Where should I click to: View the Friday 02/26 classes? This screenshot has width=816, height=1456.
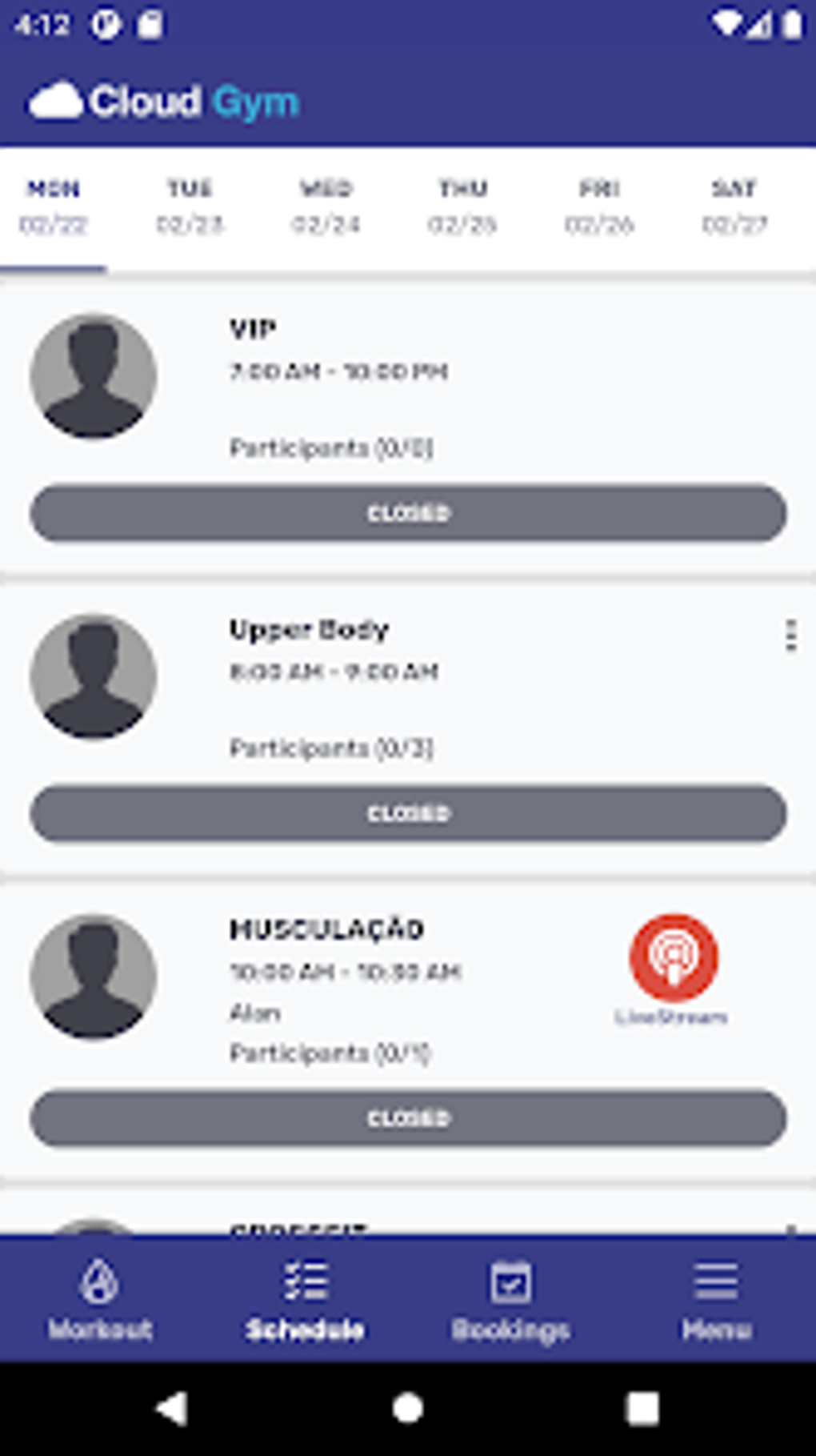(599, 207)
